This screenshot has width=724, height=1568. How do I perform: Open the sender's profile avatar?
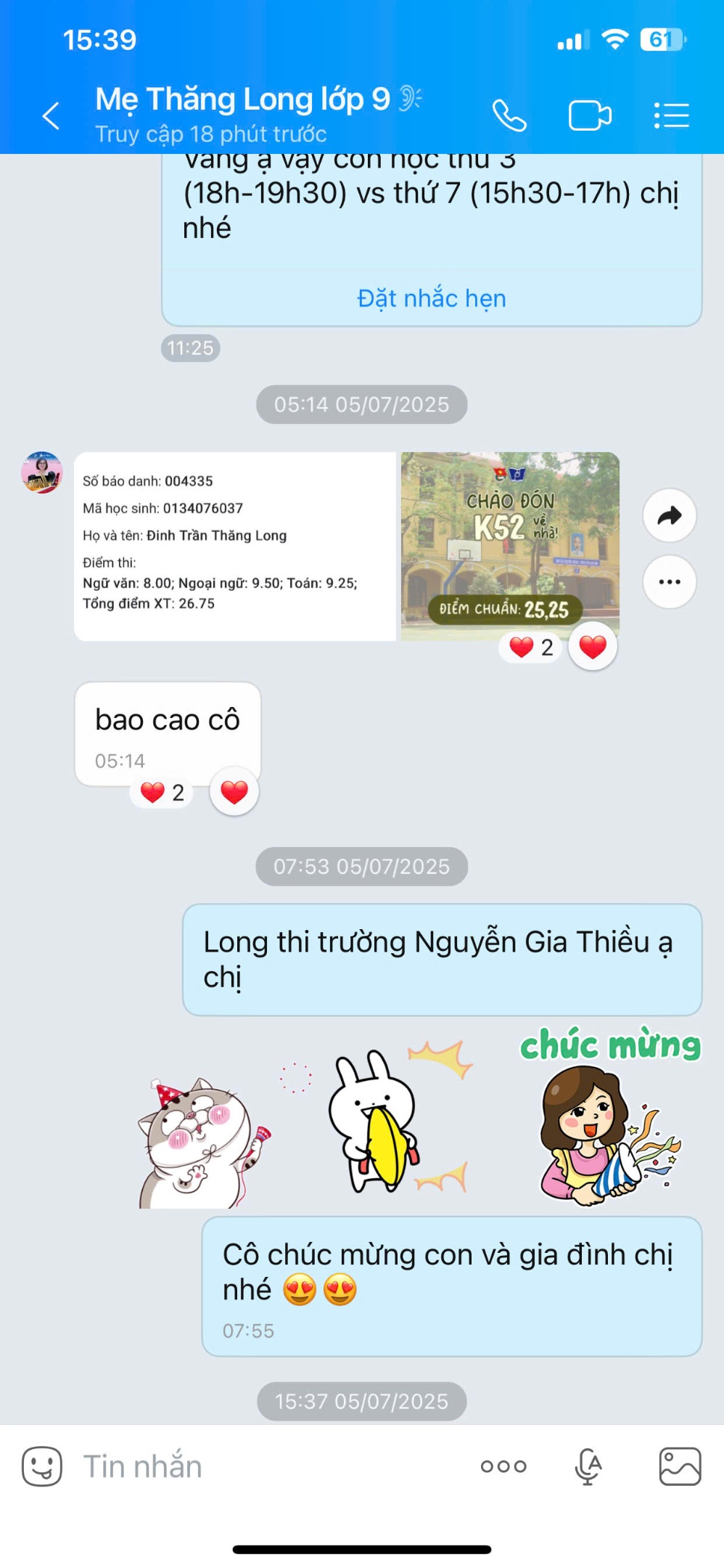point(42,473)
